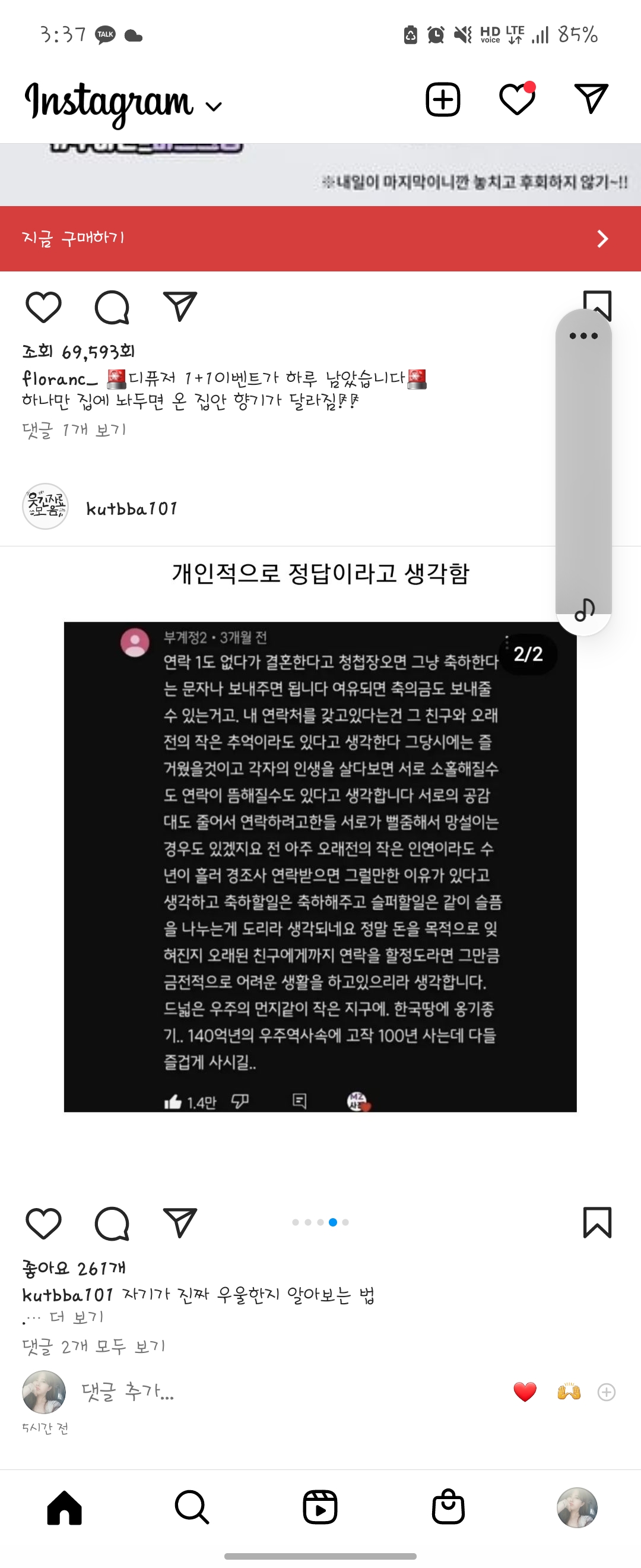Open the kutbba101 profile from the post header
The width and height of the screenshot is (641, 1568).
[x=131, y=508]
